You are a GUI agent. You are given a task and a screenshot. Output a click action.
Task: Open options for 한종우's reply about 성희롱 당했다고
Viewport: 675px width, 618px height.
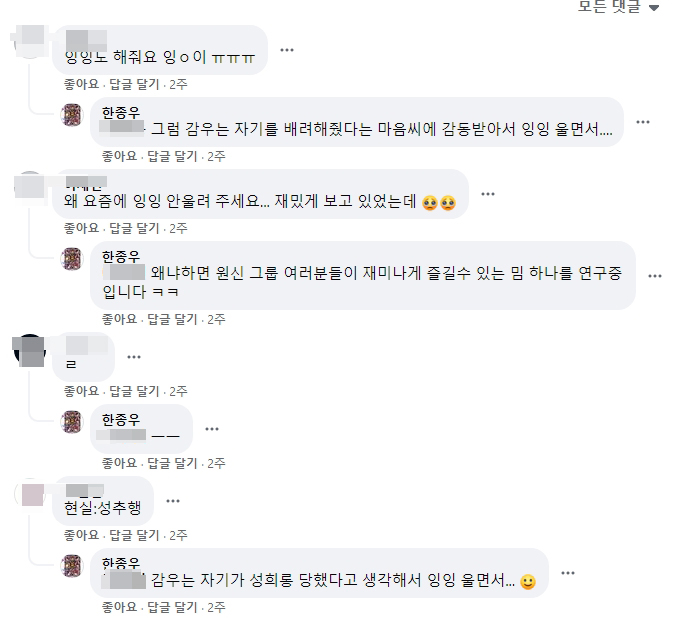click(x=568, y=573)
